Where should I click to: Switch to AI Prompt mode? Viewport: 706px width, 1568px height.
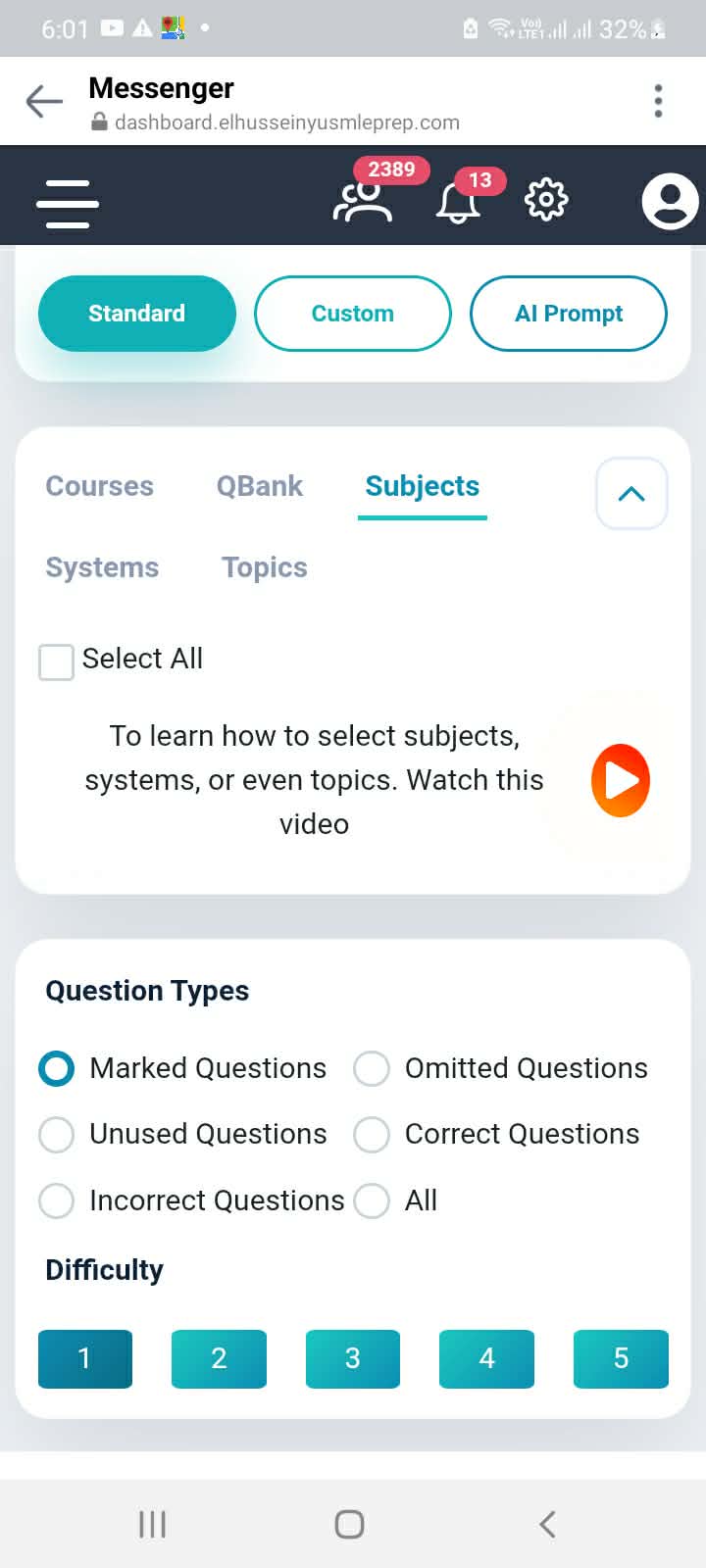click(x=569, y=314)
